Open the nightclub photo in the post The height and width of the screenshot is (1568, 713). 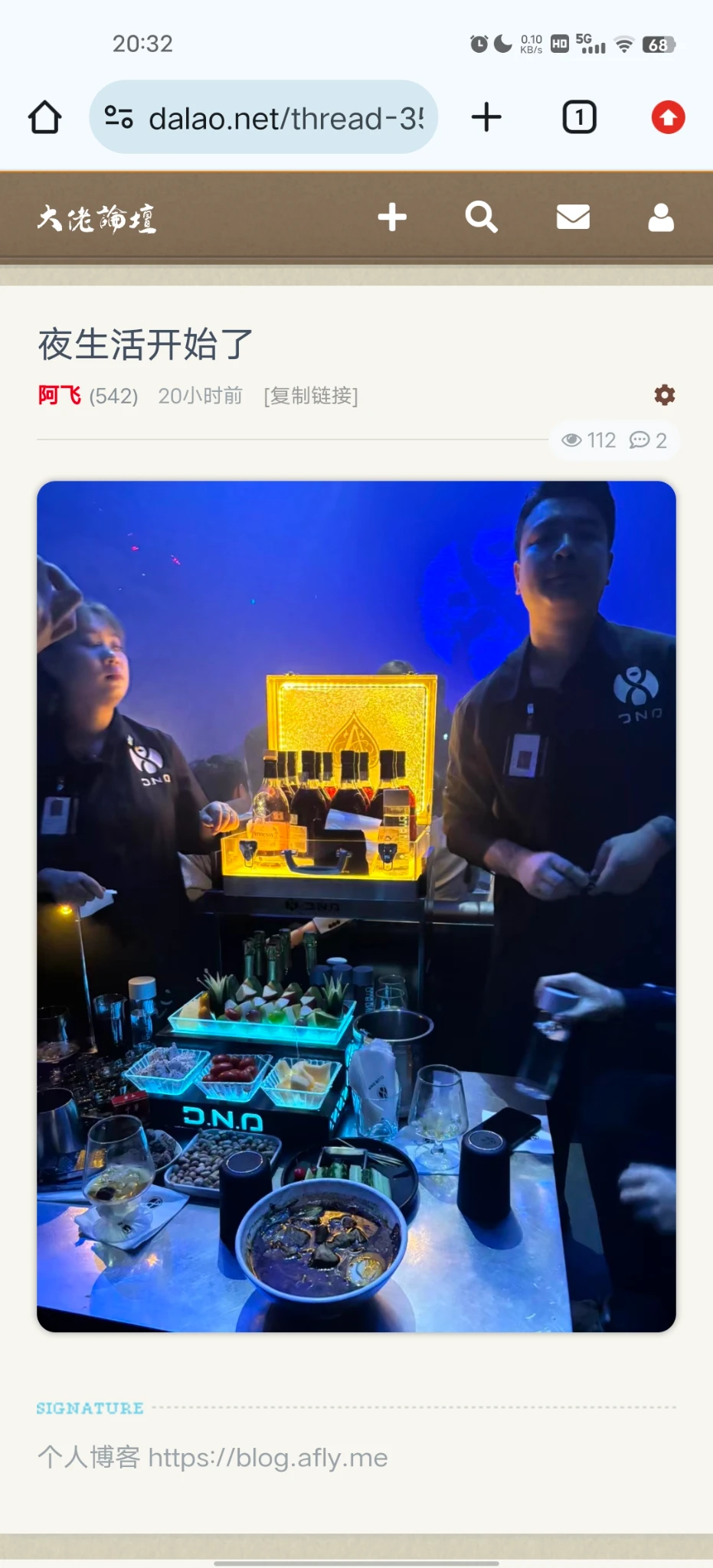click(356, 906)
